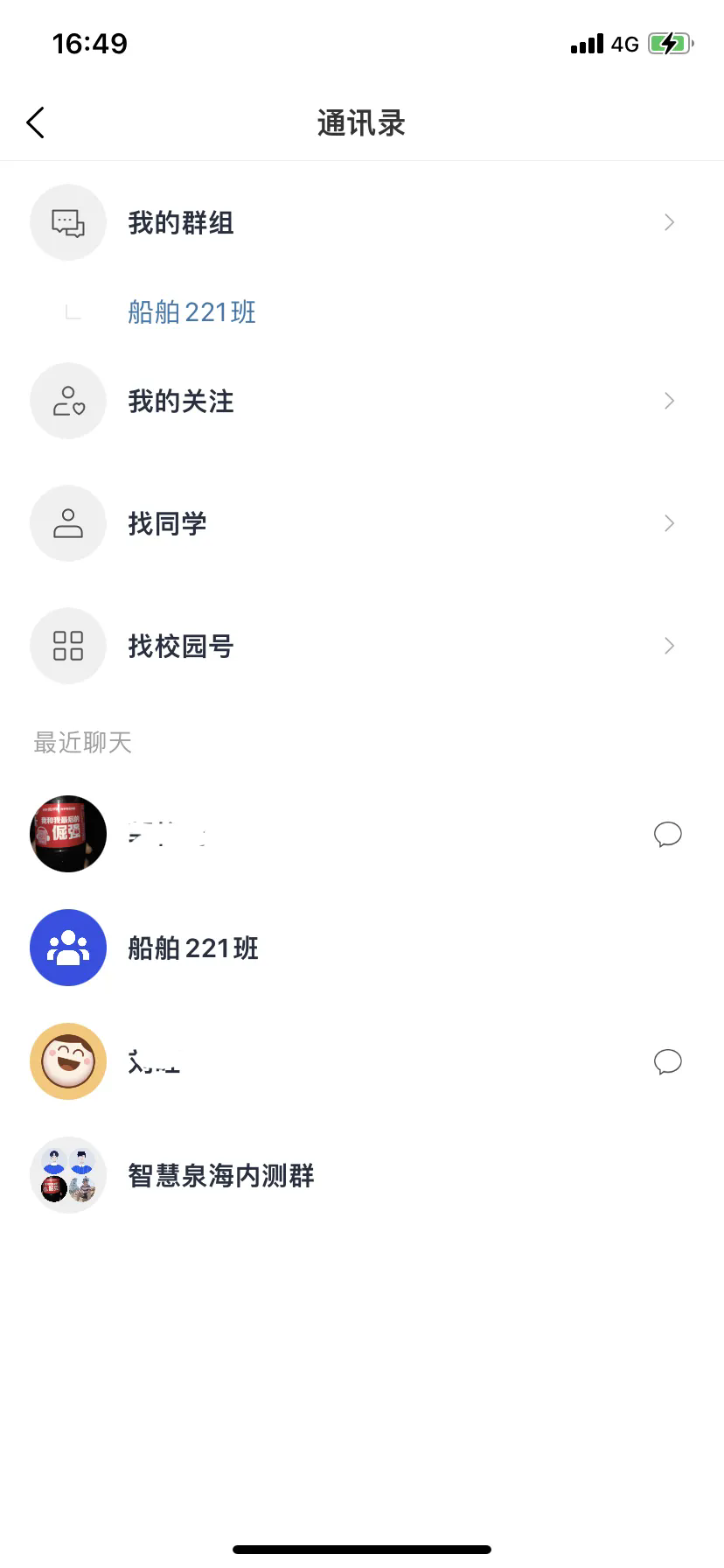Open 找校园号 via the grid icon
Screen dimensions: 724x1568
click(x=67, y=646)
